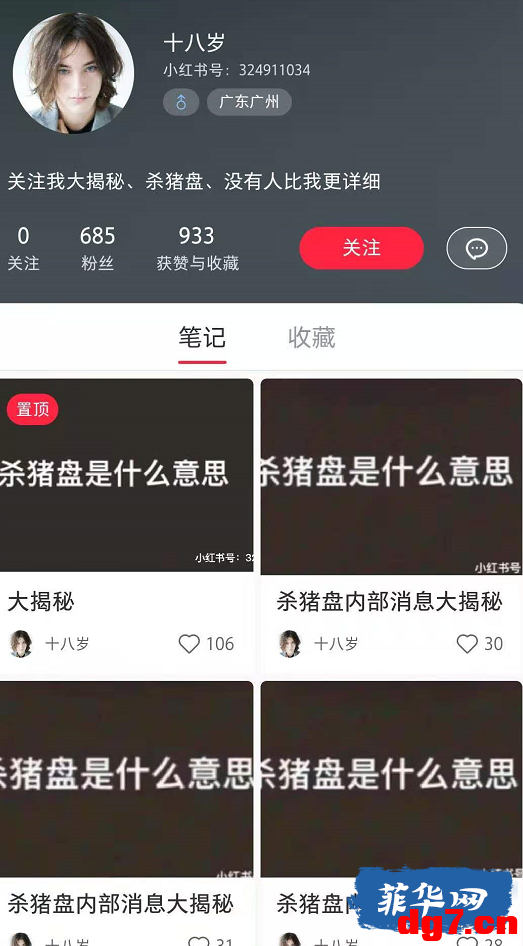Like the 大揭秘 note with 106 likes
This screenshot has height=946, width=523.
[189, 644]
